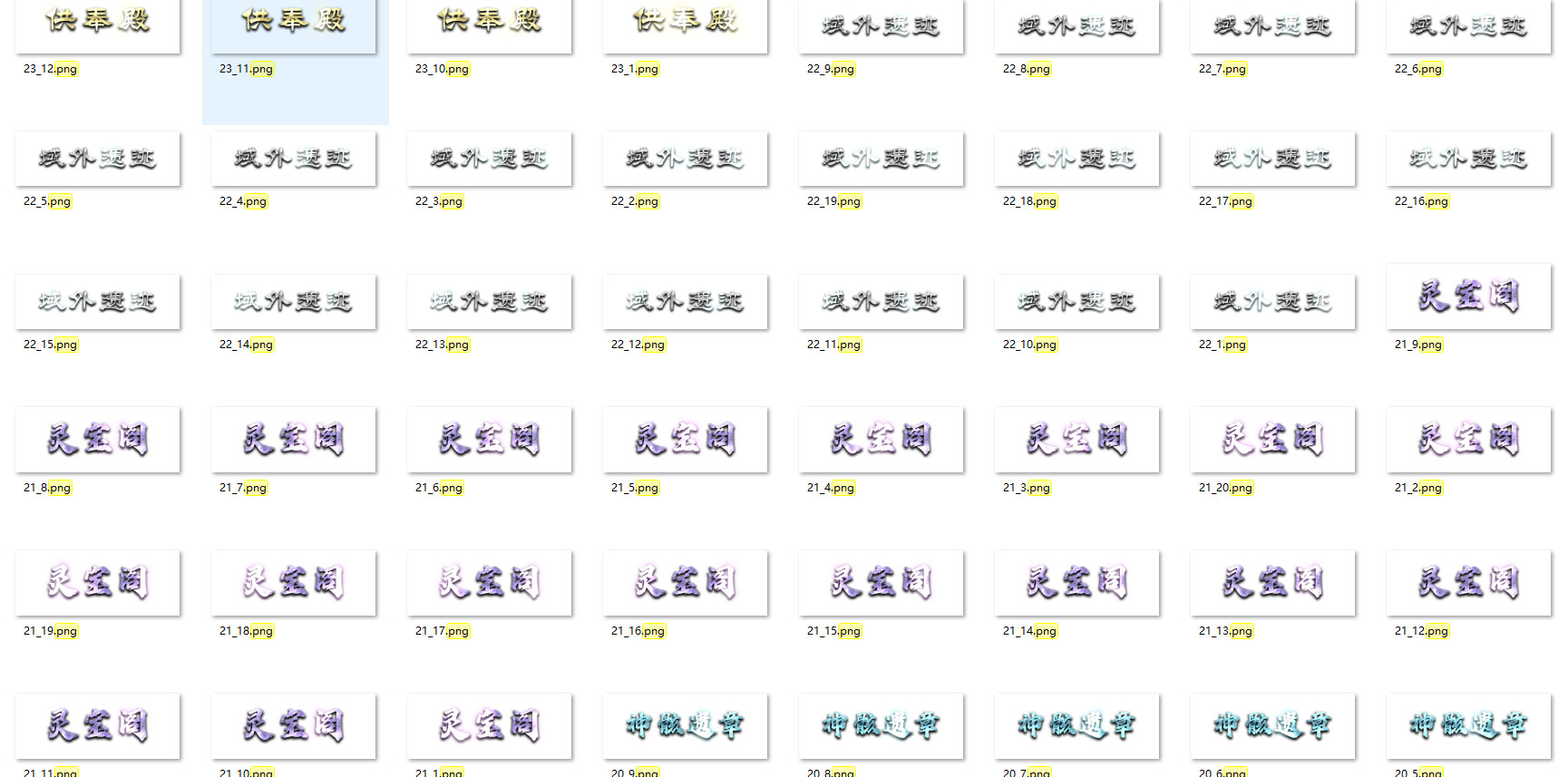Select image 22_5.png

click(98, 160)
